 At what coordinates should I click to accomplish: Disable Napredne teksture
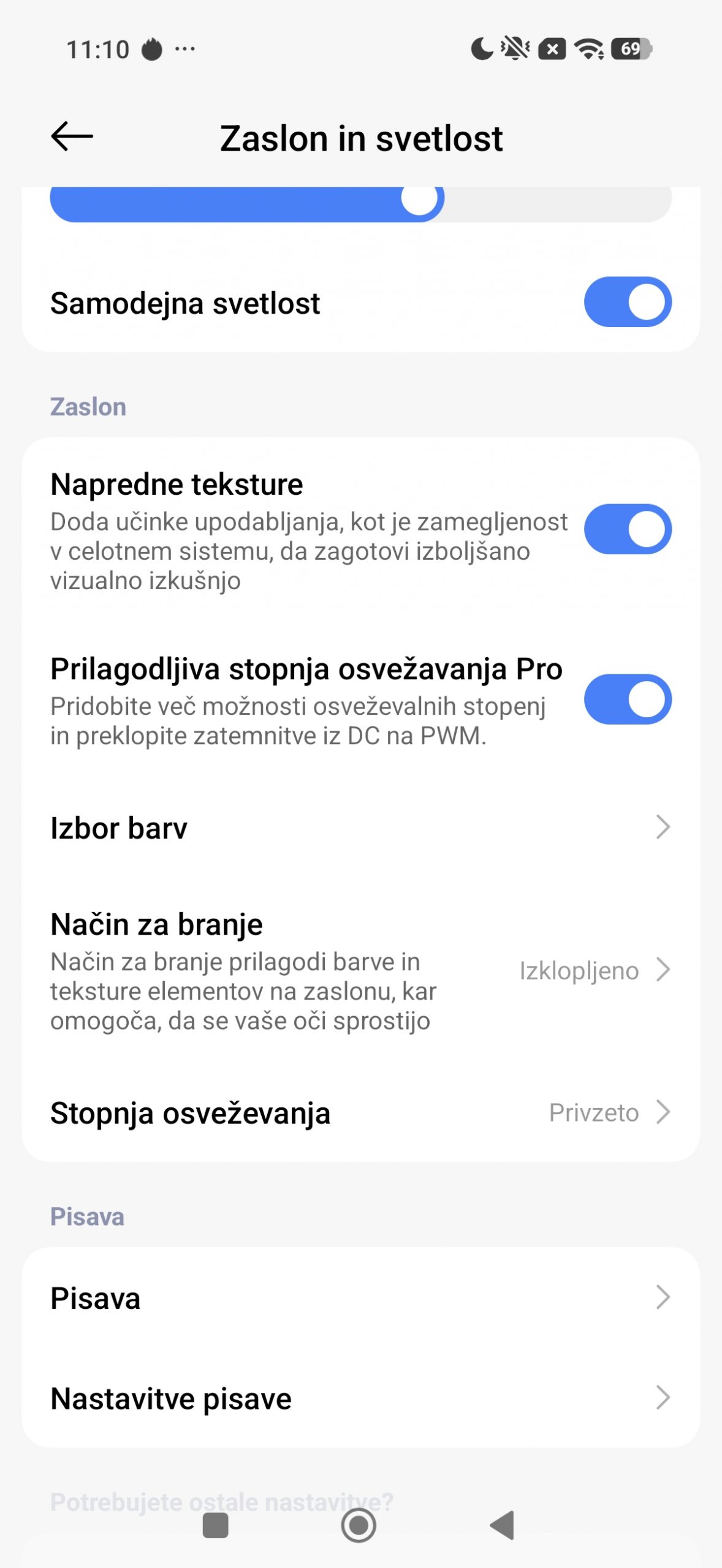click(x=627, y=529)
